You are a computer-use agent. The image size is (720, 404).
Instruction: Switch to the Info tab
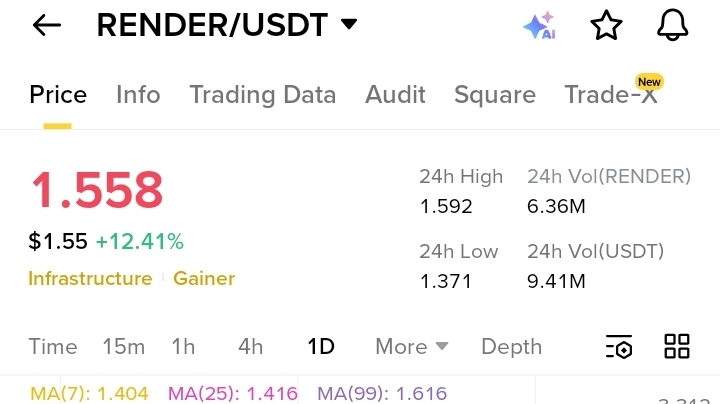click(x=138, y=95)
